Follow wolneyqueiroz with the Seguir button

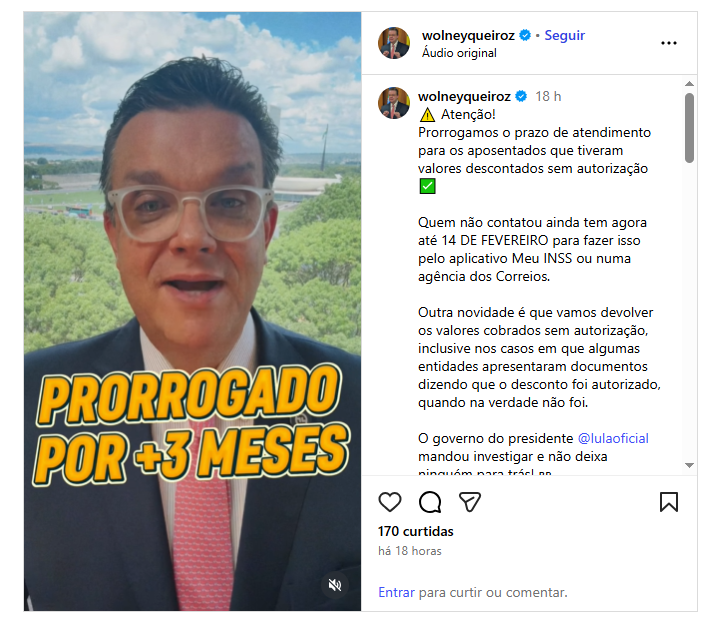564,35
